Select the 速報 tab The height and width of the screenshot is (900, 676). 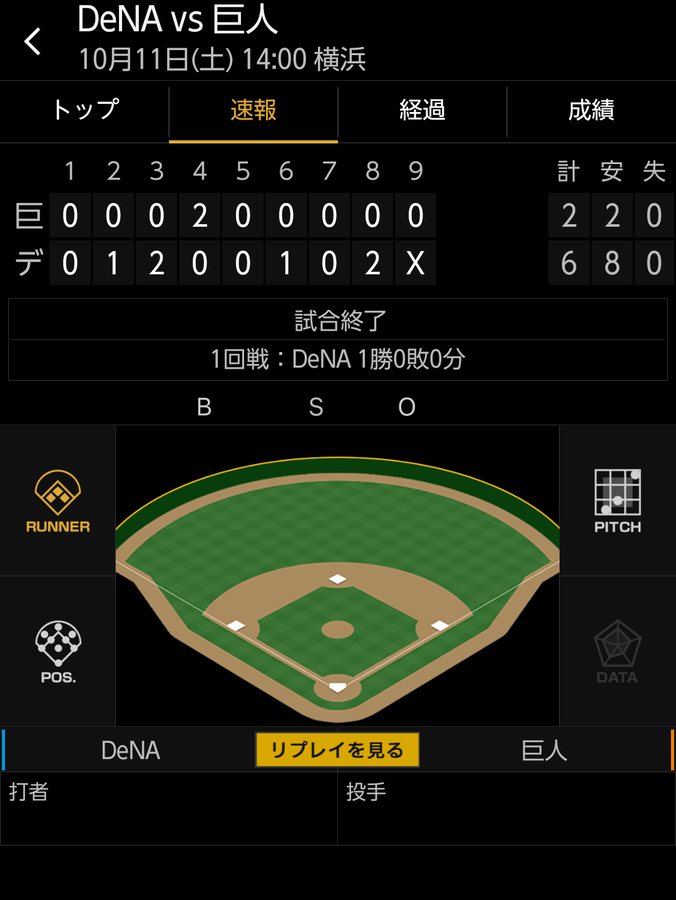(253, 110)
